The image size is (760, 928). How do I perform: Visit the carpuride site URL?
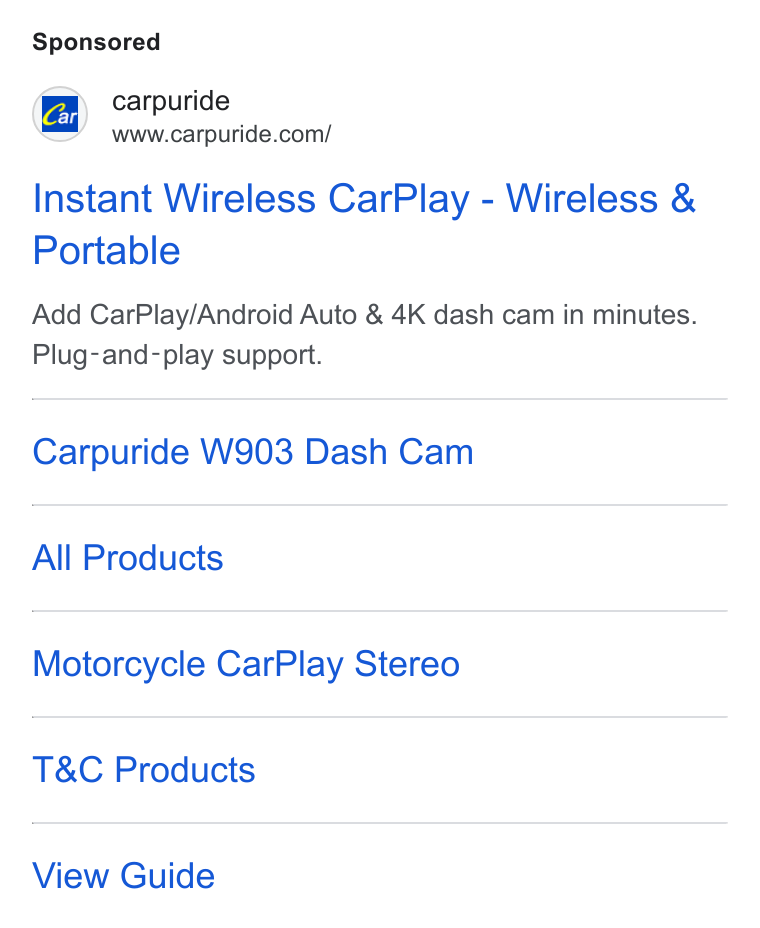point(221,134)
